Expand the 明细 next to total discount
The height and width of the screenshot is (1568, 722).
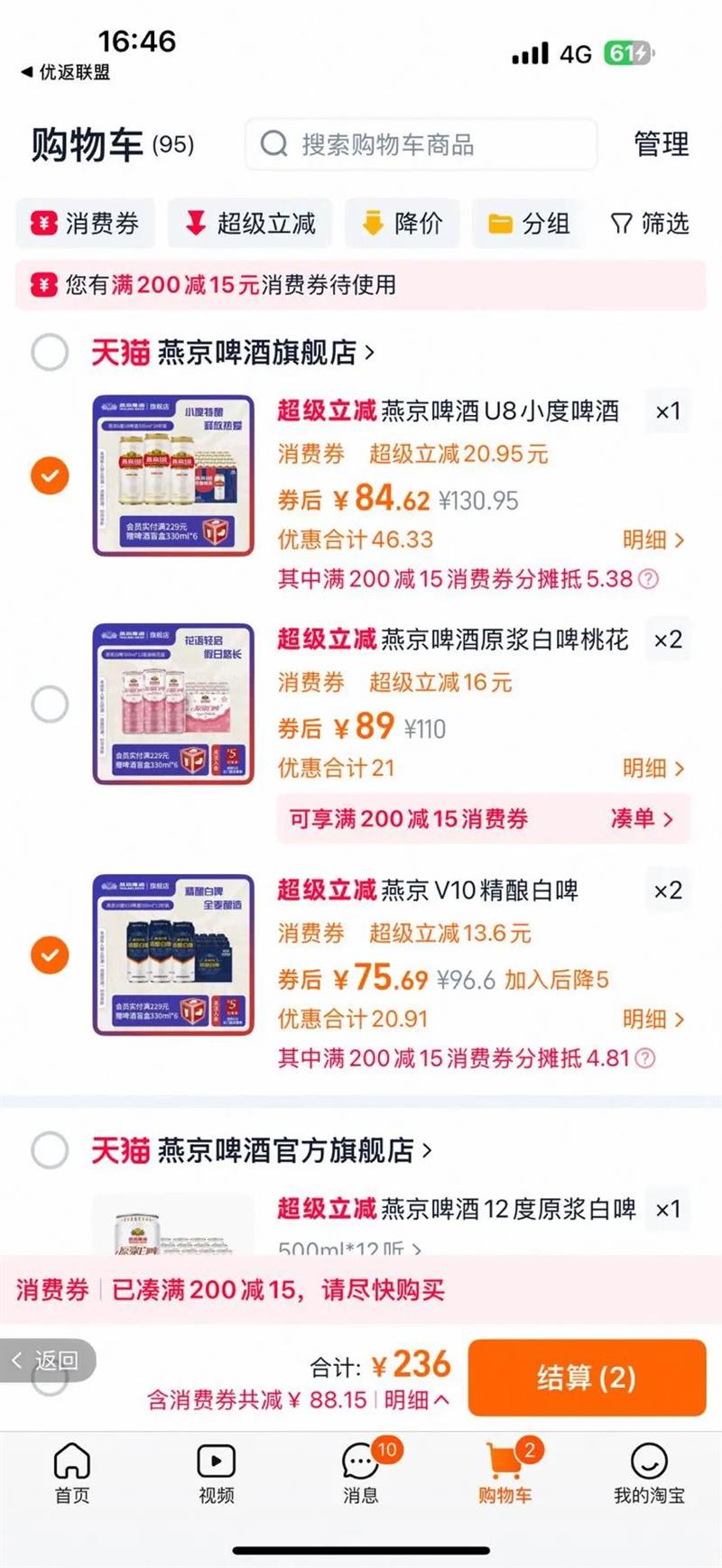click(x=416, y=1400)
